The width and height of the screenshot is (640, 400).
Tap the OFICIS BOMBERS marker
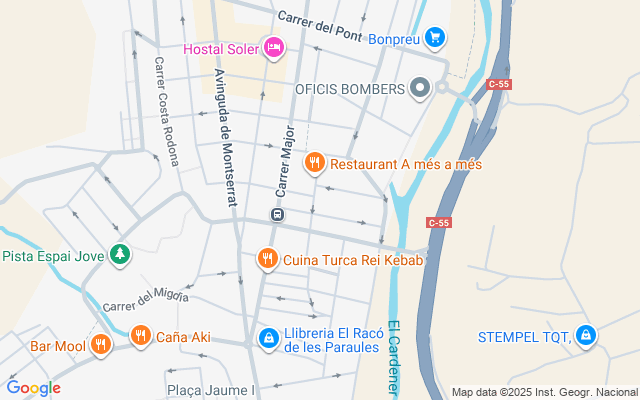(x=420, y=89)
